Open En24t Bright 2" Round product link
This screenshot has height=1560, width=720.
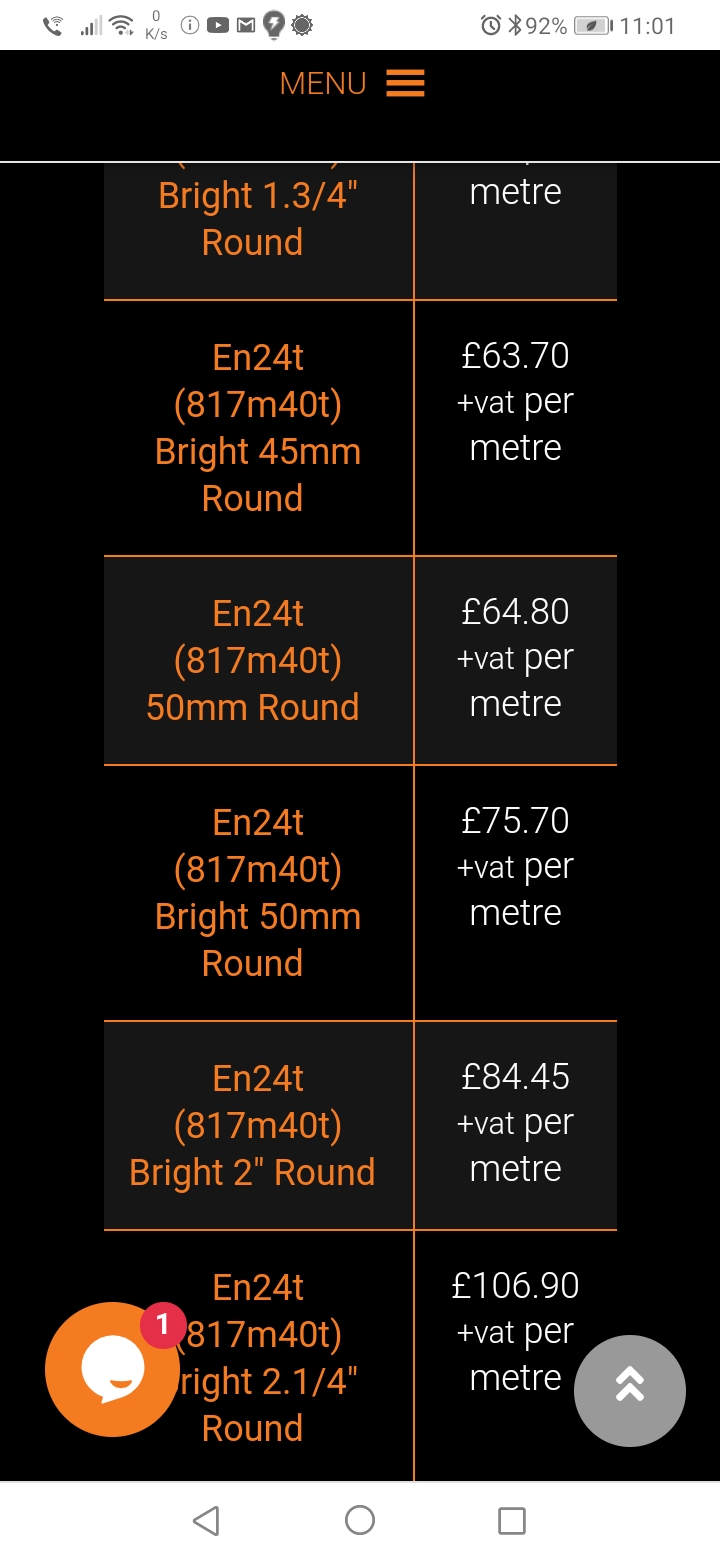(x=252, y=1125)
